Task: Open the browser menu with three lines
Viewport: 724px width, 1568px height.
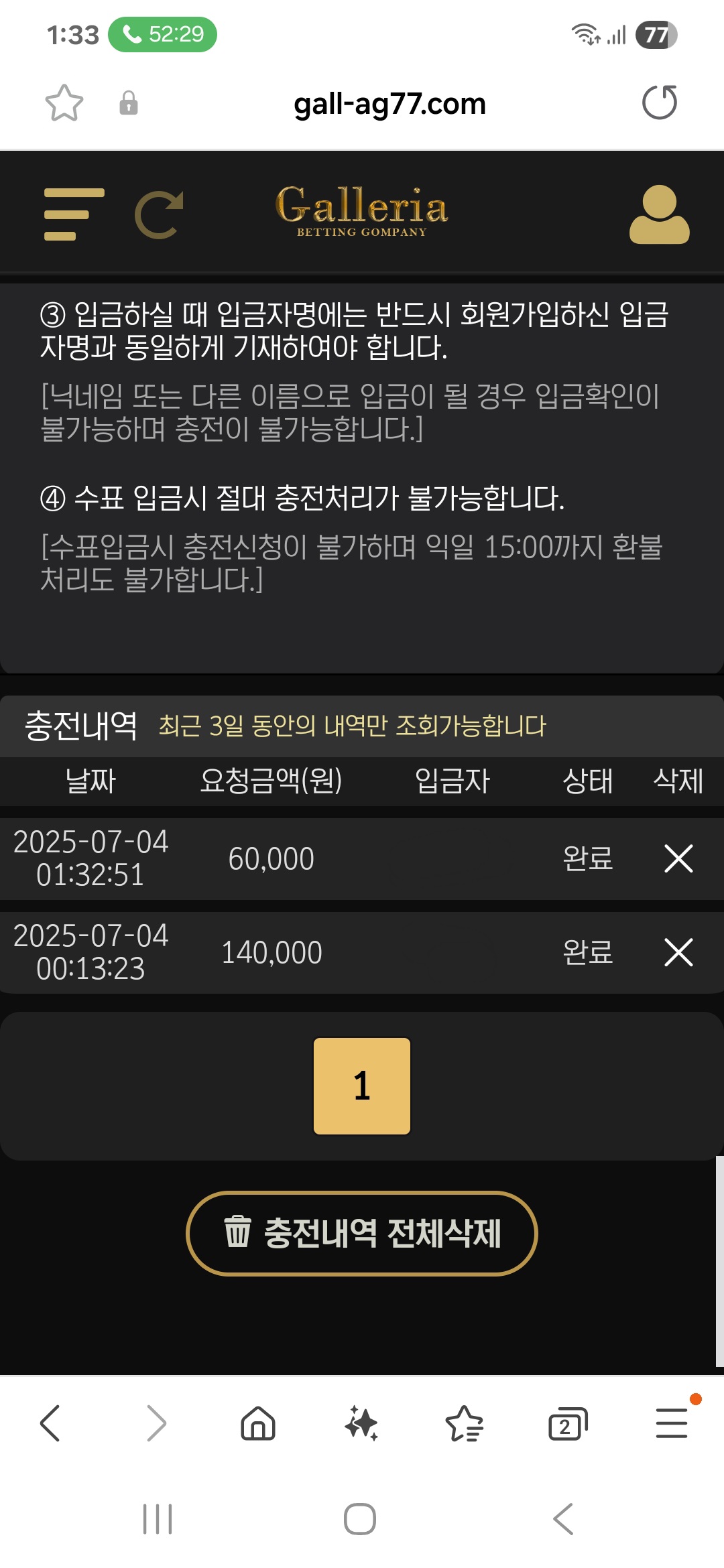Action: coord(672,1423)
